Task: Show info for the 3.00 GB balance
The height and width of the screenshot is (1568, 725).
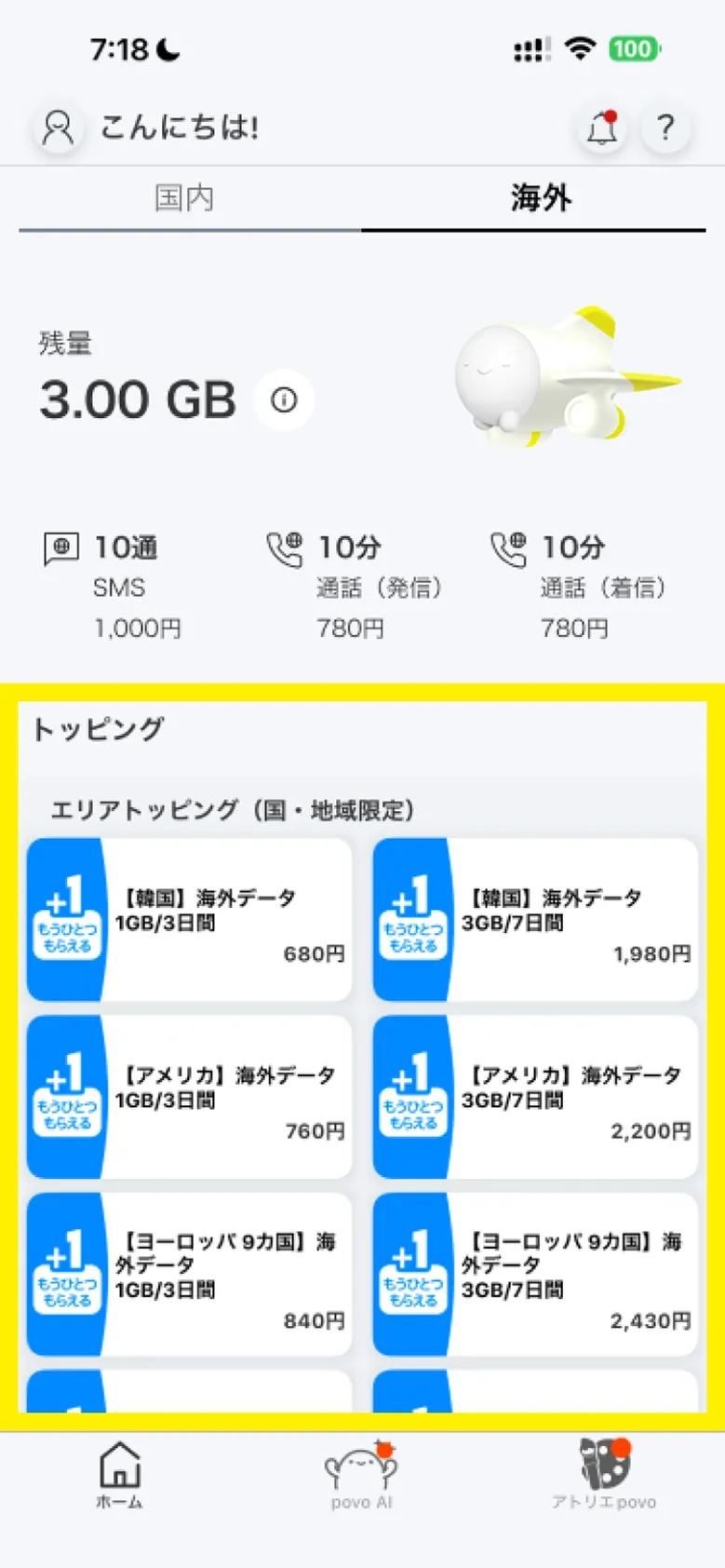Action: (284, 400)
